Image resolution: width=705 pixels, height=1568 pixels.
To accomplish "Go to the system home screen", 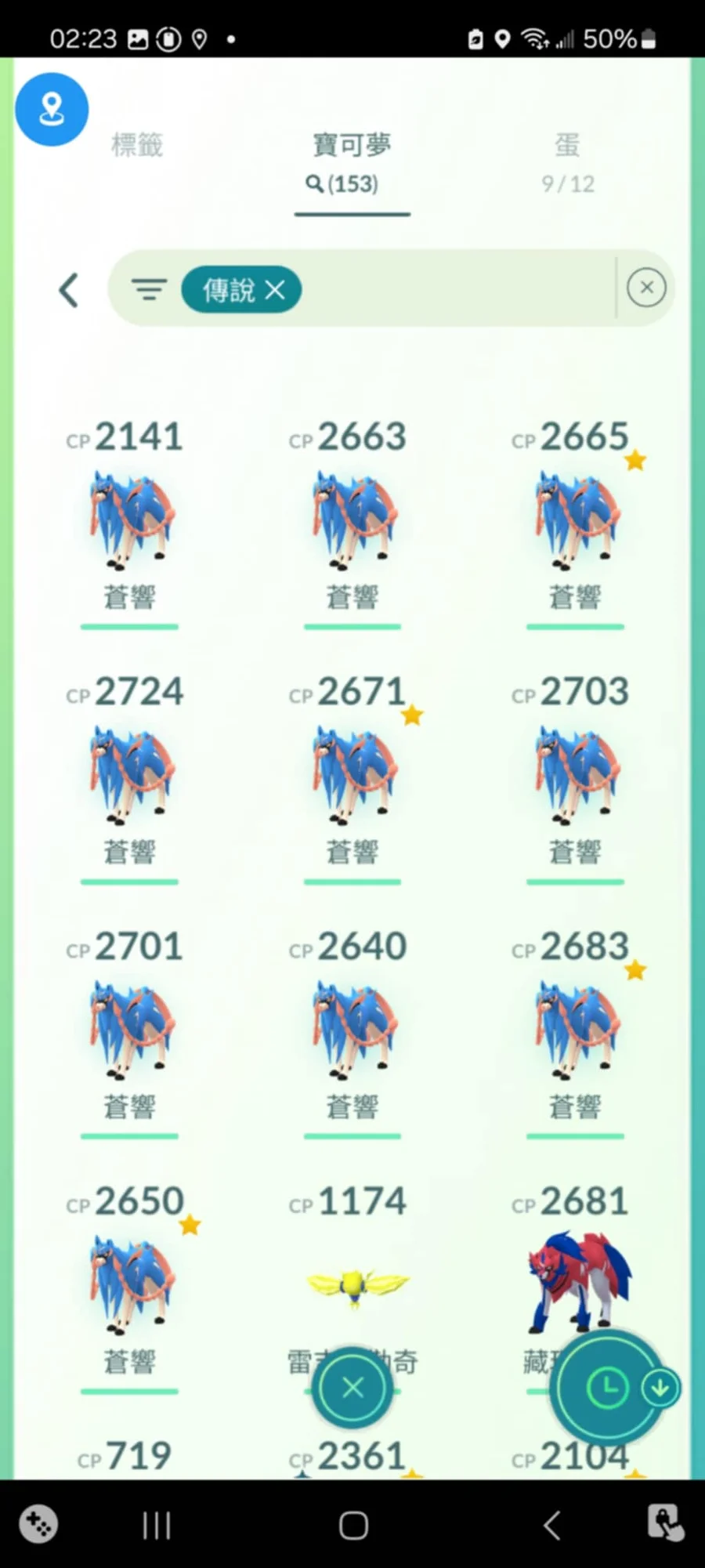I will [353, 1525].
